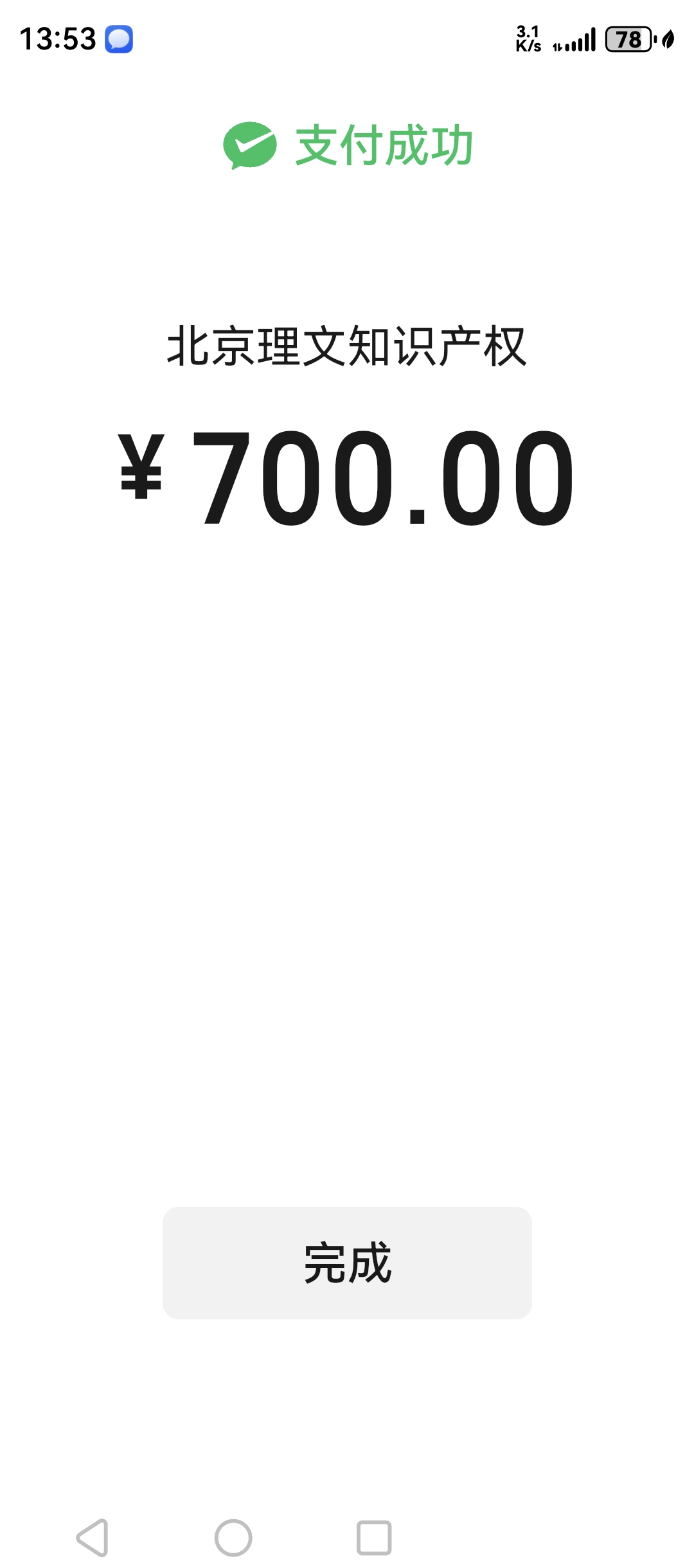This screenshot has width=694, height=1568.
Task: Open the system recent apps view
Action: point(373,1537)
